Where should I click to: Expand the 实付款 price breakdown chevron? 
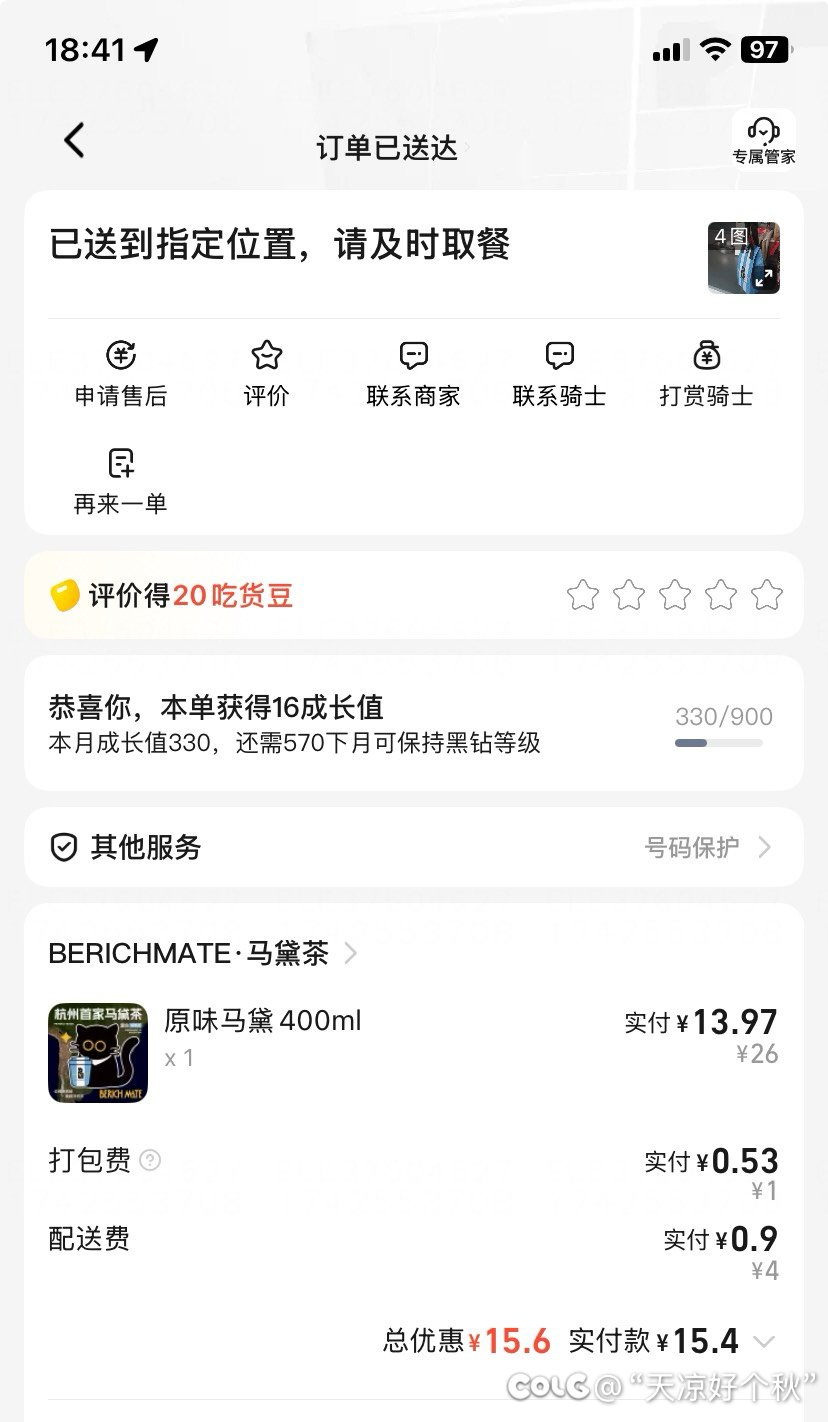(x=766, y=1341)
